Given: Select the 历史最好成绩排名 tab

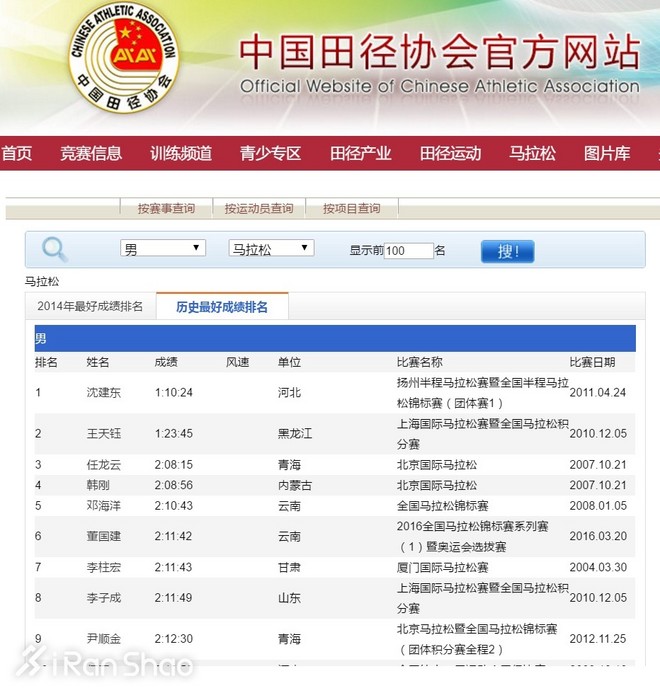Looking at the screenshot, I should [222, 307].
